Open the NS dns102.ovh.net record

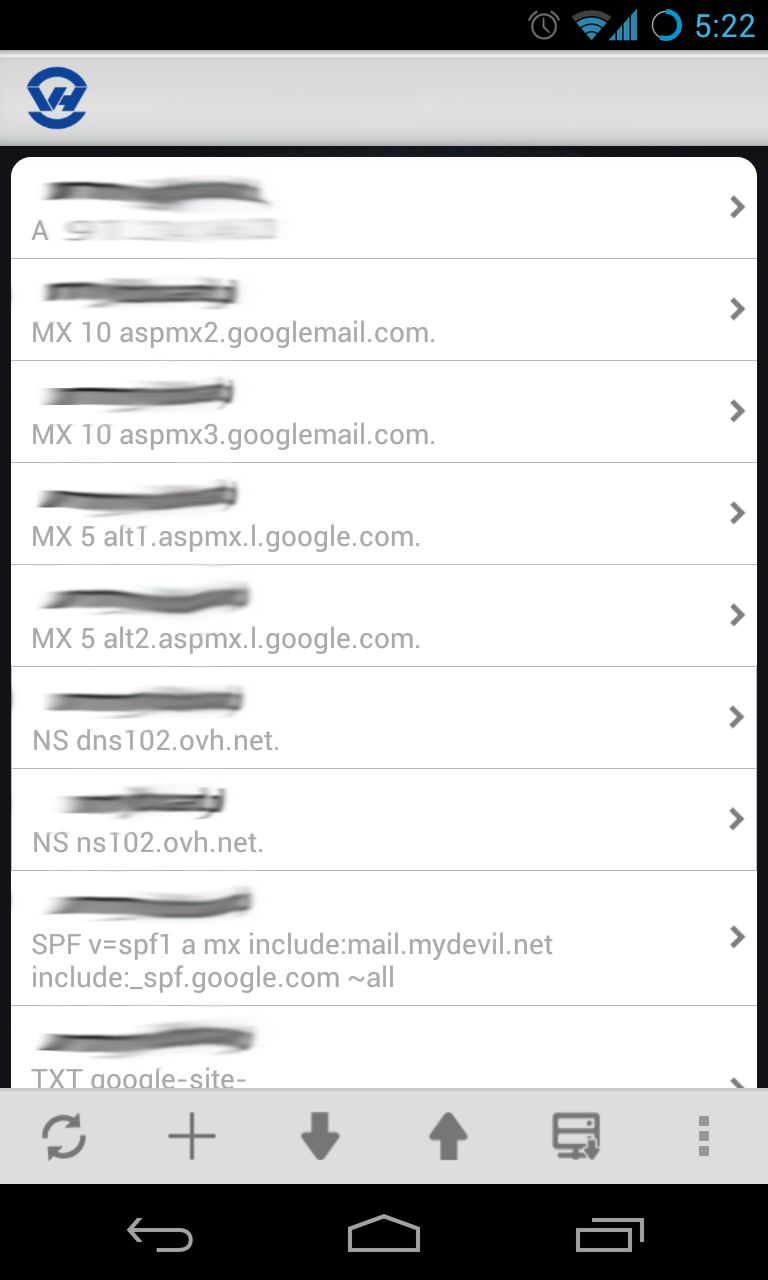tap(384, 718)
